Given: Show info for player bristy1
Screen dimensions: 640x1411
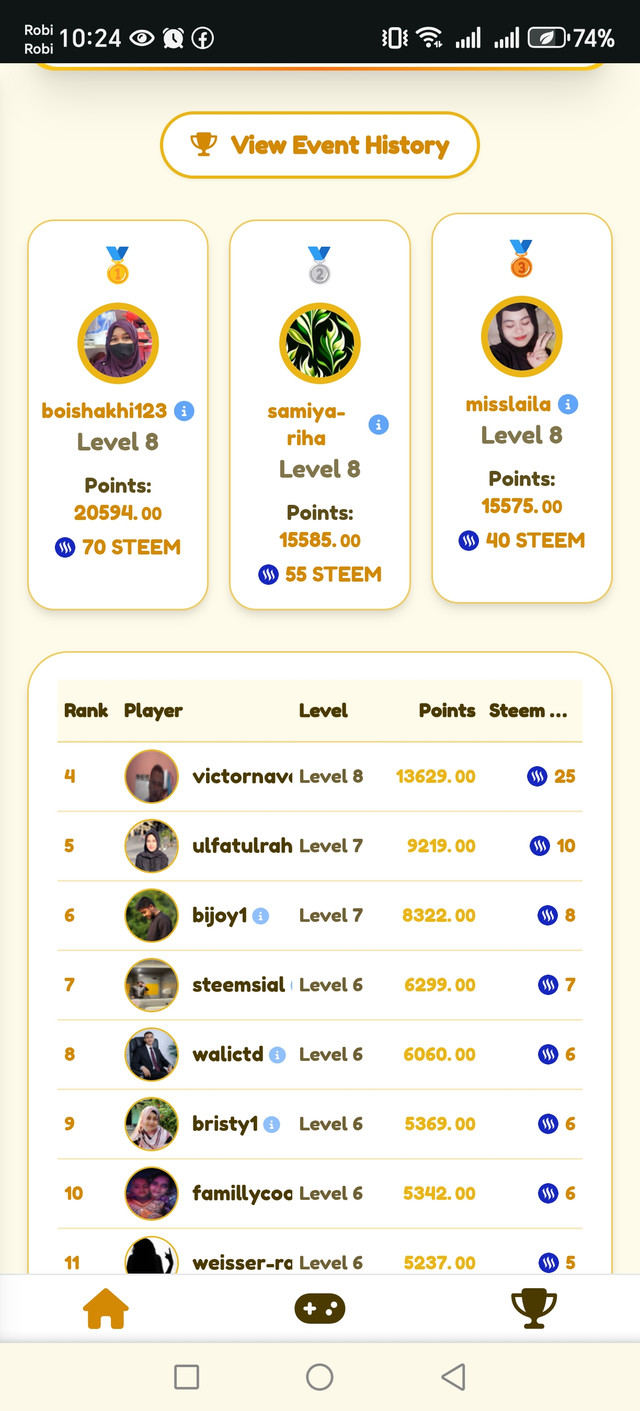Looking at the screenshot, I should [271, 1124].
